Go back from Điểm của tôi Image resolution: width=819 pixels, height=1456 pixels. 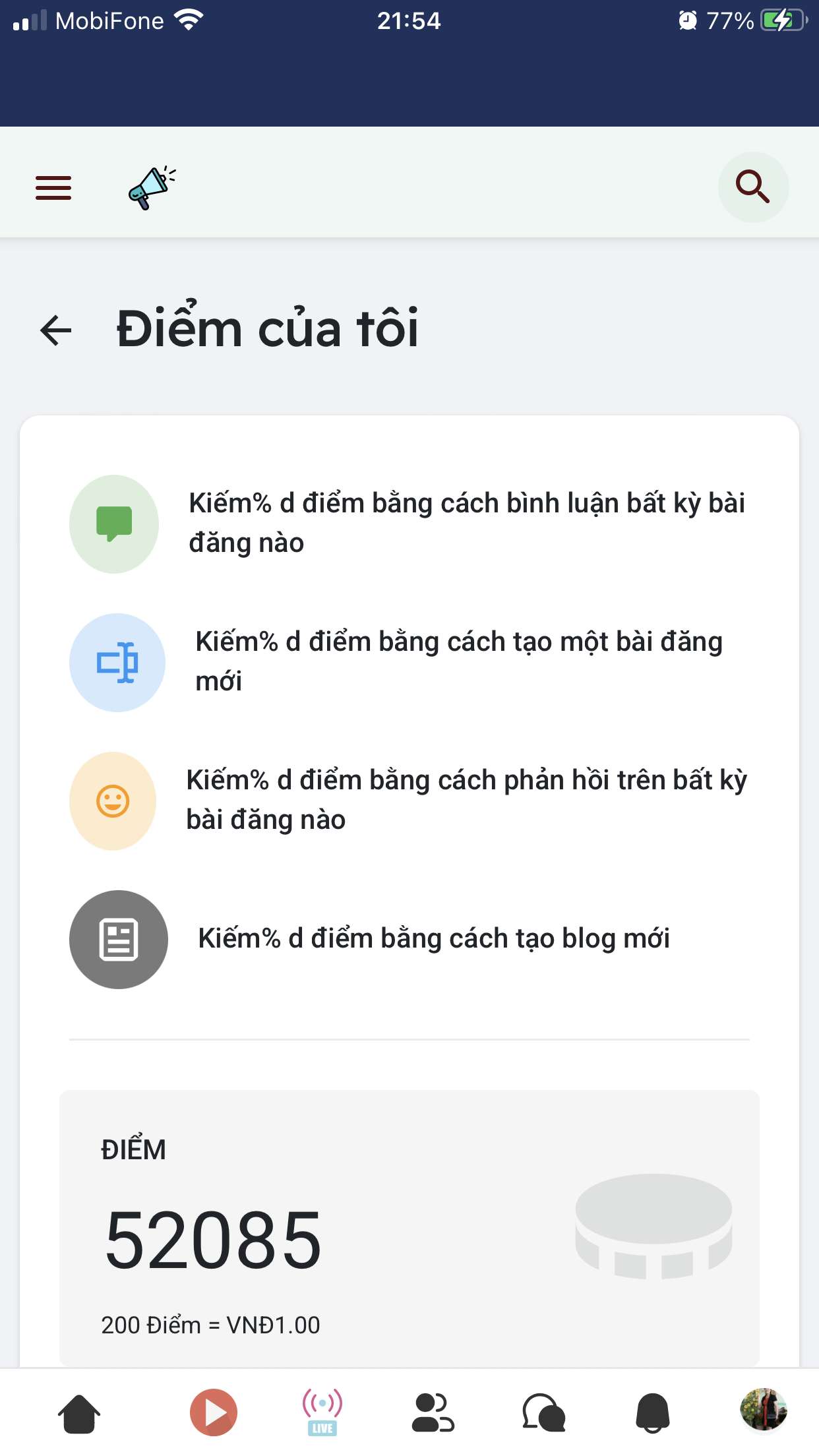pyautogui.click(x=56, y=330)
